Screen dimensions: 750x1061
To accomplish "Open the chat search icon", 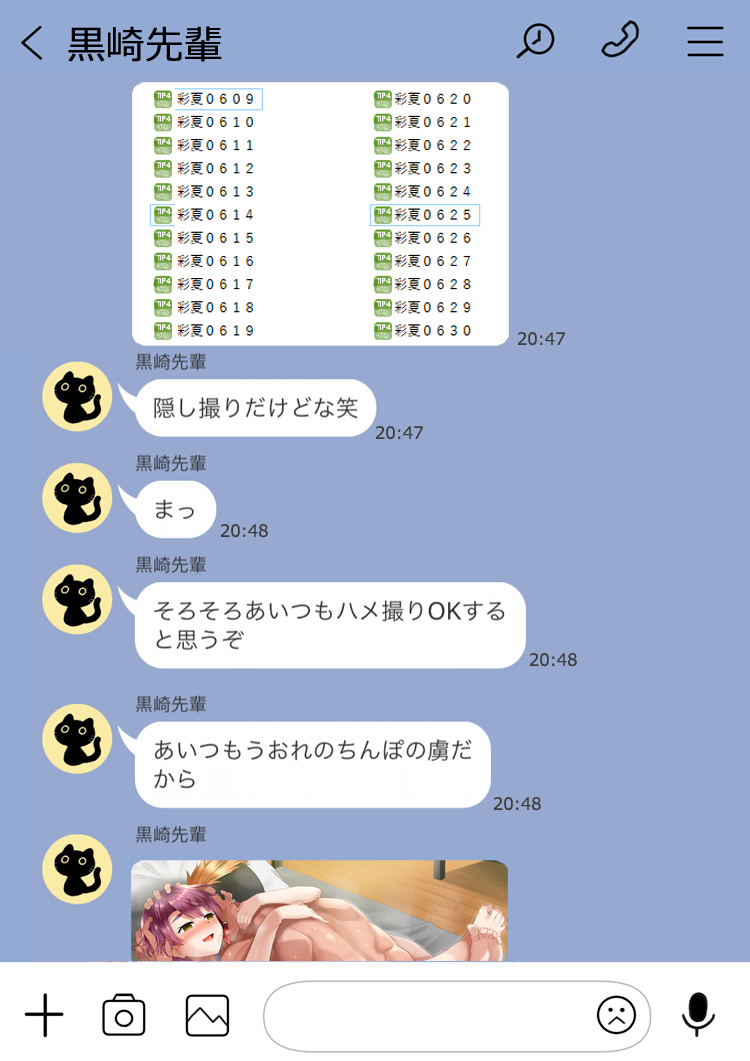I will click(x=536, y=41).
